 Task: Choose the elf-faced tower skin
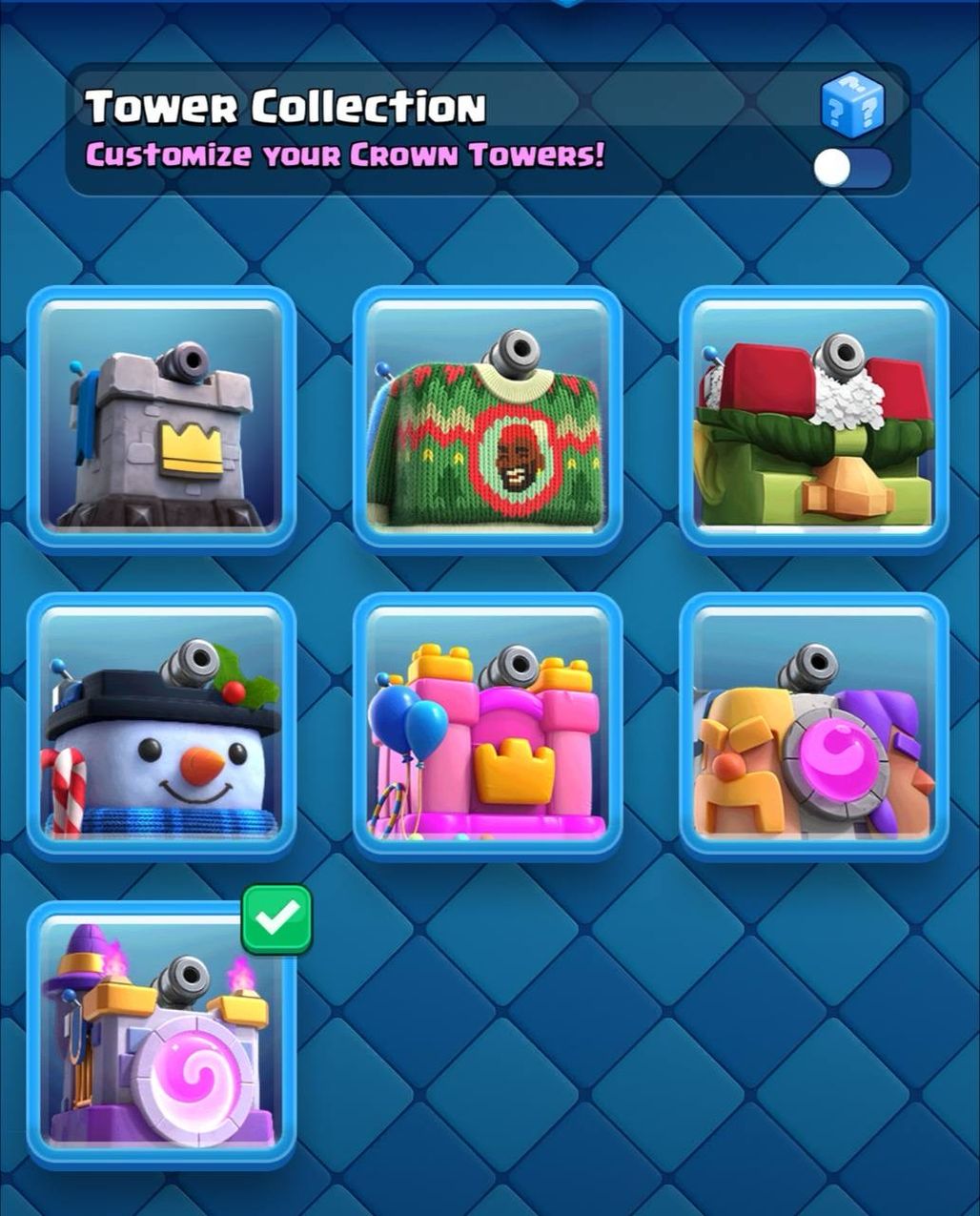click(813, 420)
